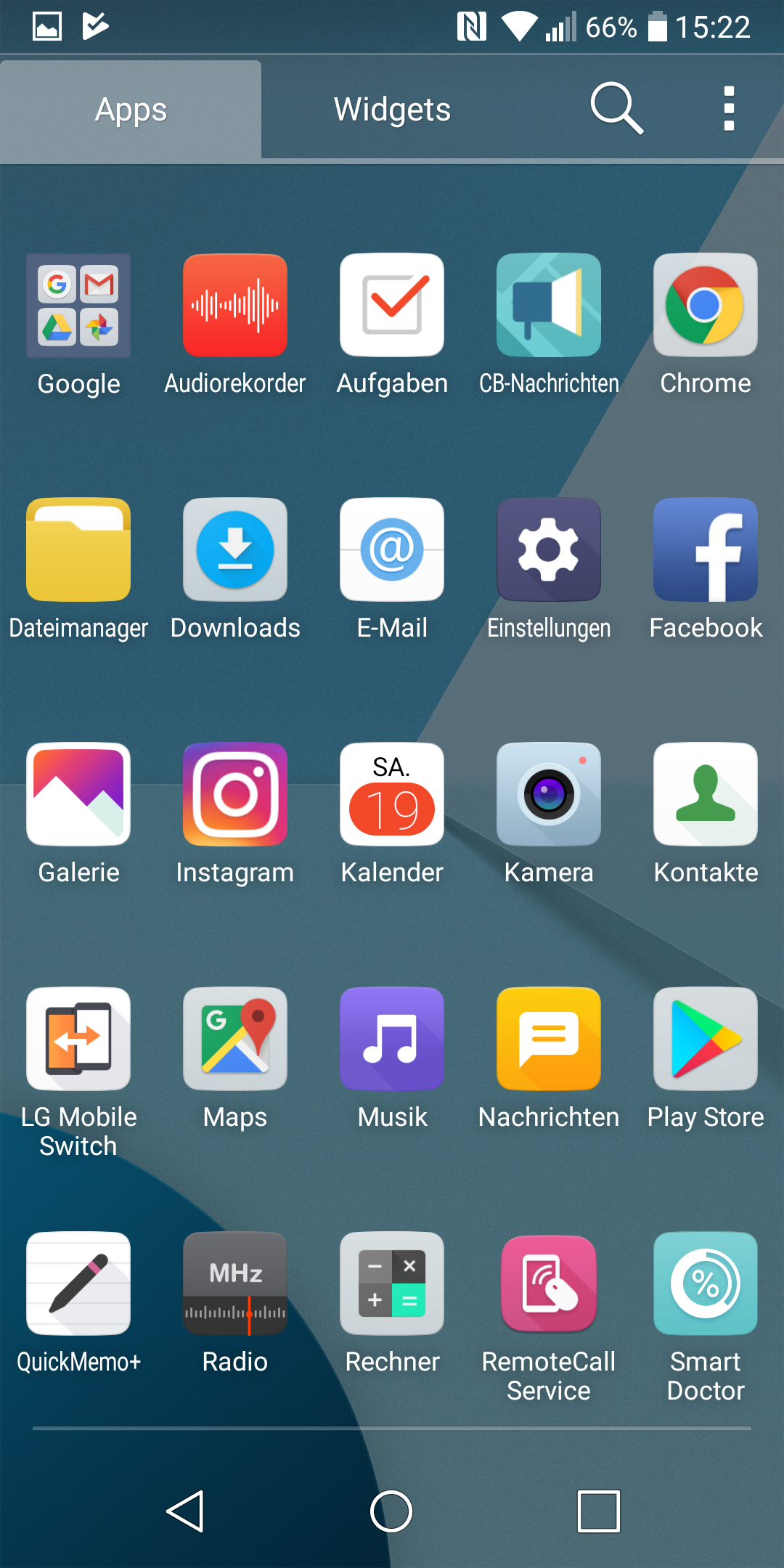
Task: Search for an app
Action: (x=616, y=109)
